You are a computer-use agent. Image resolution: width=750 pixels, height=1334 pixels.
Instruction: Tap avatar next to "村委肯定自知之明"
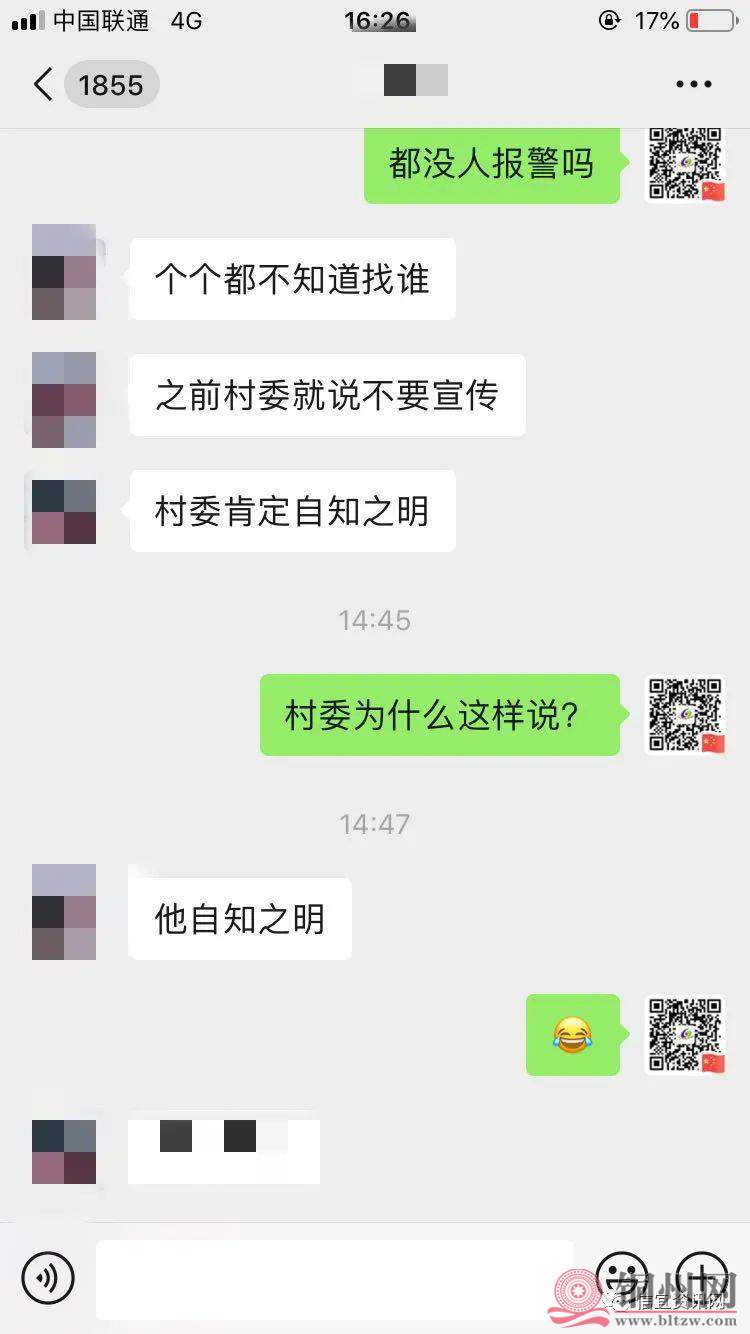(64, 512)
